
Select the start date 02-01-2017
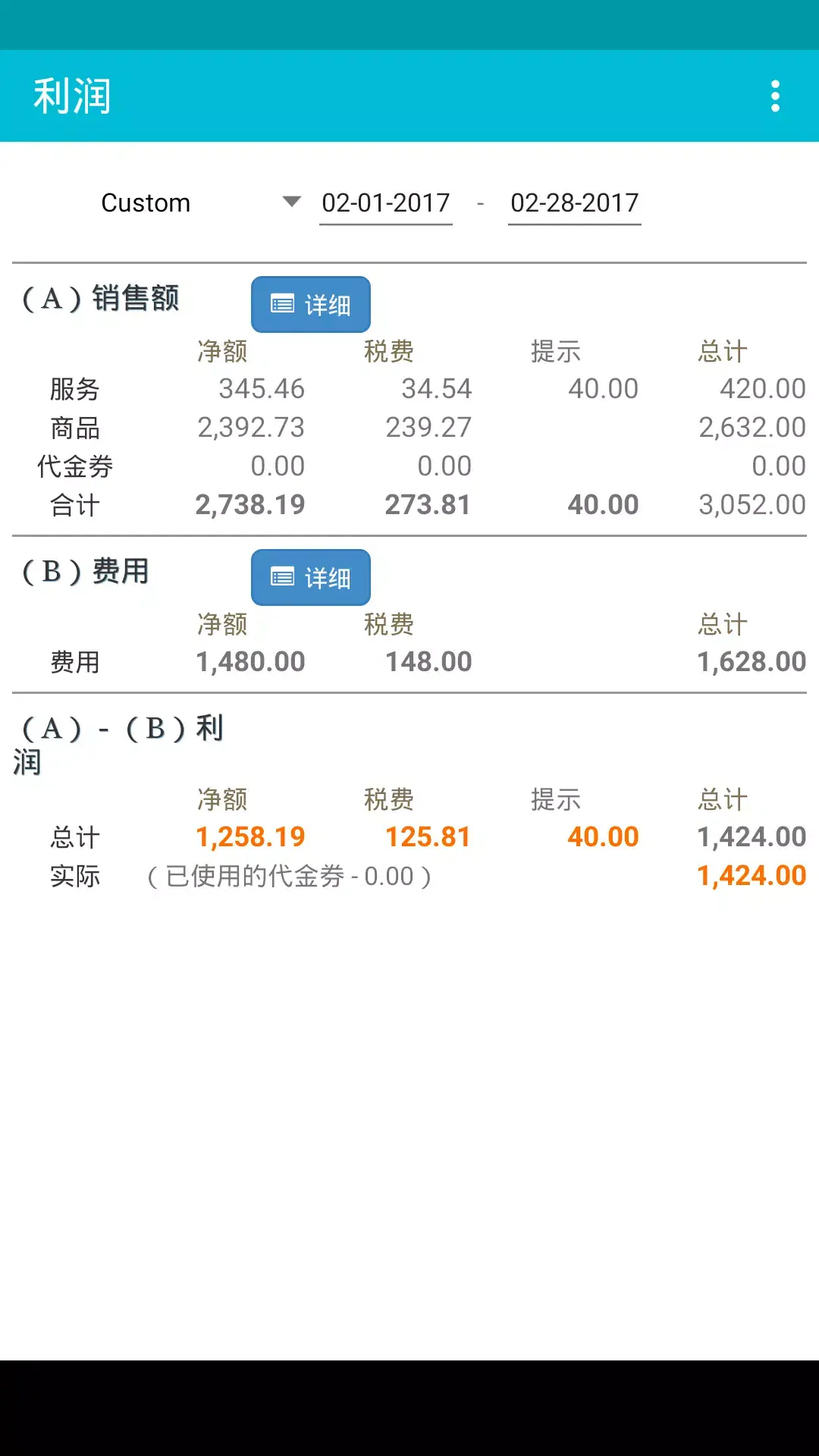tap(385, 202)
